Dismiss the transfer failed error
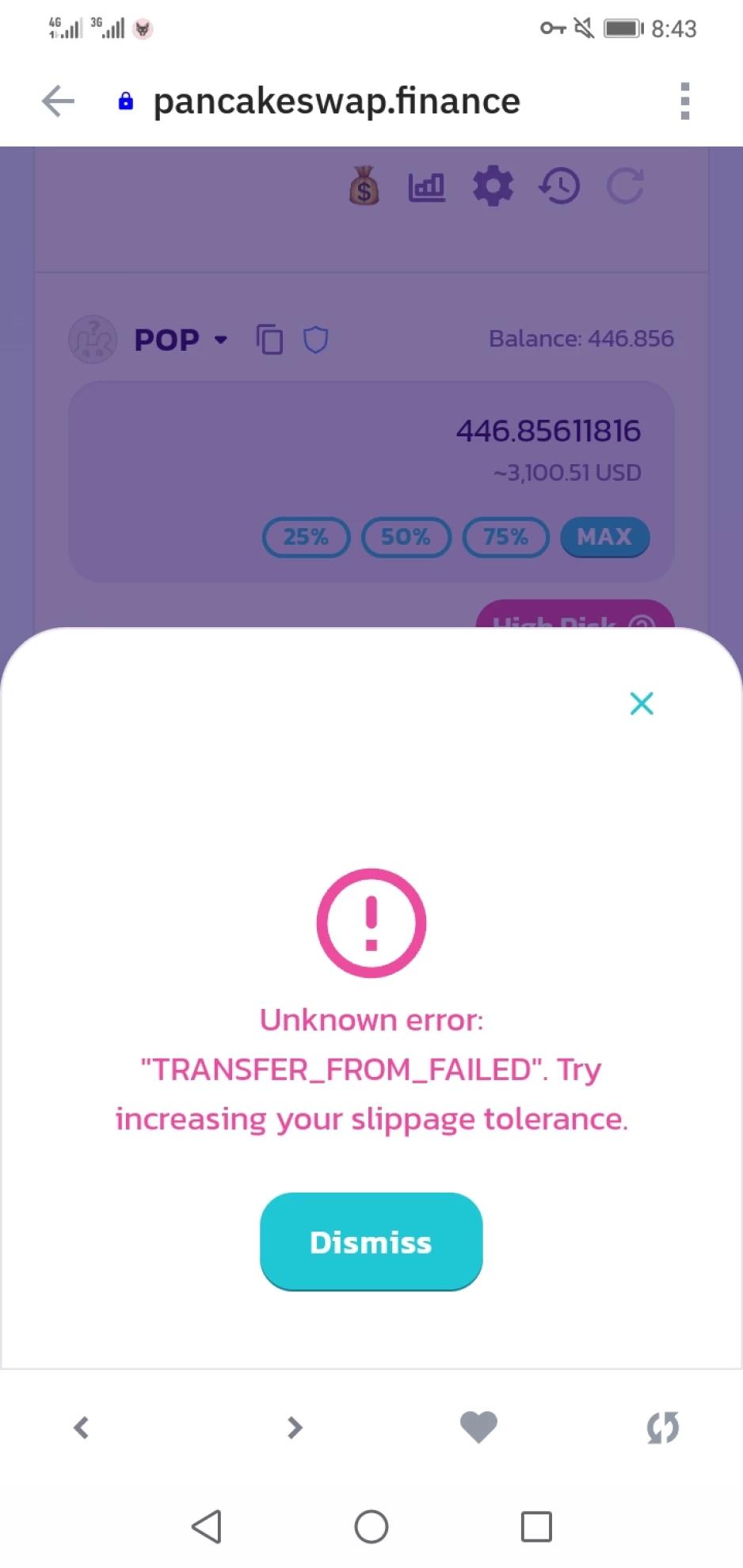 pos(371,1241)
